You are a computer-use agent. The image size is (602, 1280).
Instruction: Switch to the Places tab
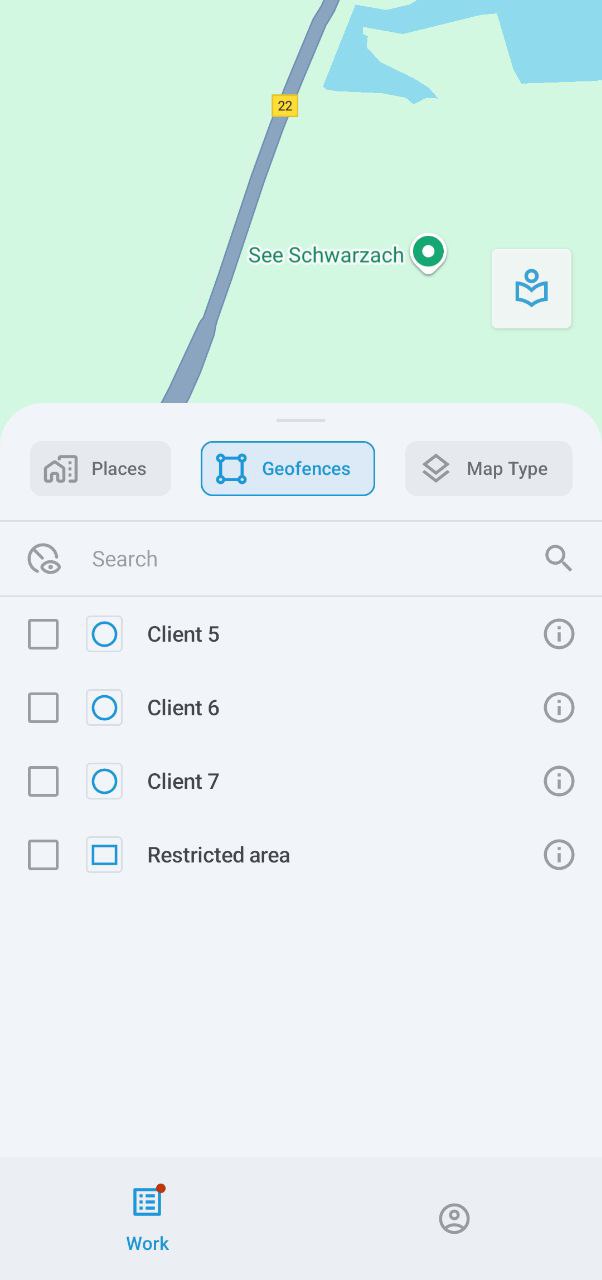point(100,469)
